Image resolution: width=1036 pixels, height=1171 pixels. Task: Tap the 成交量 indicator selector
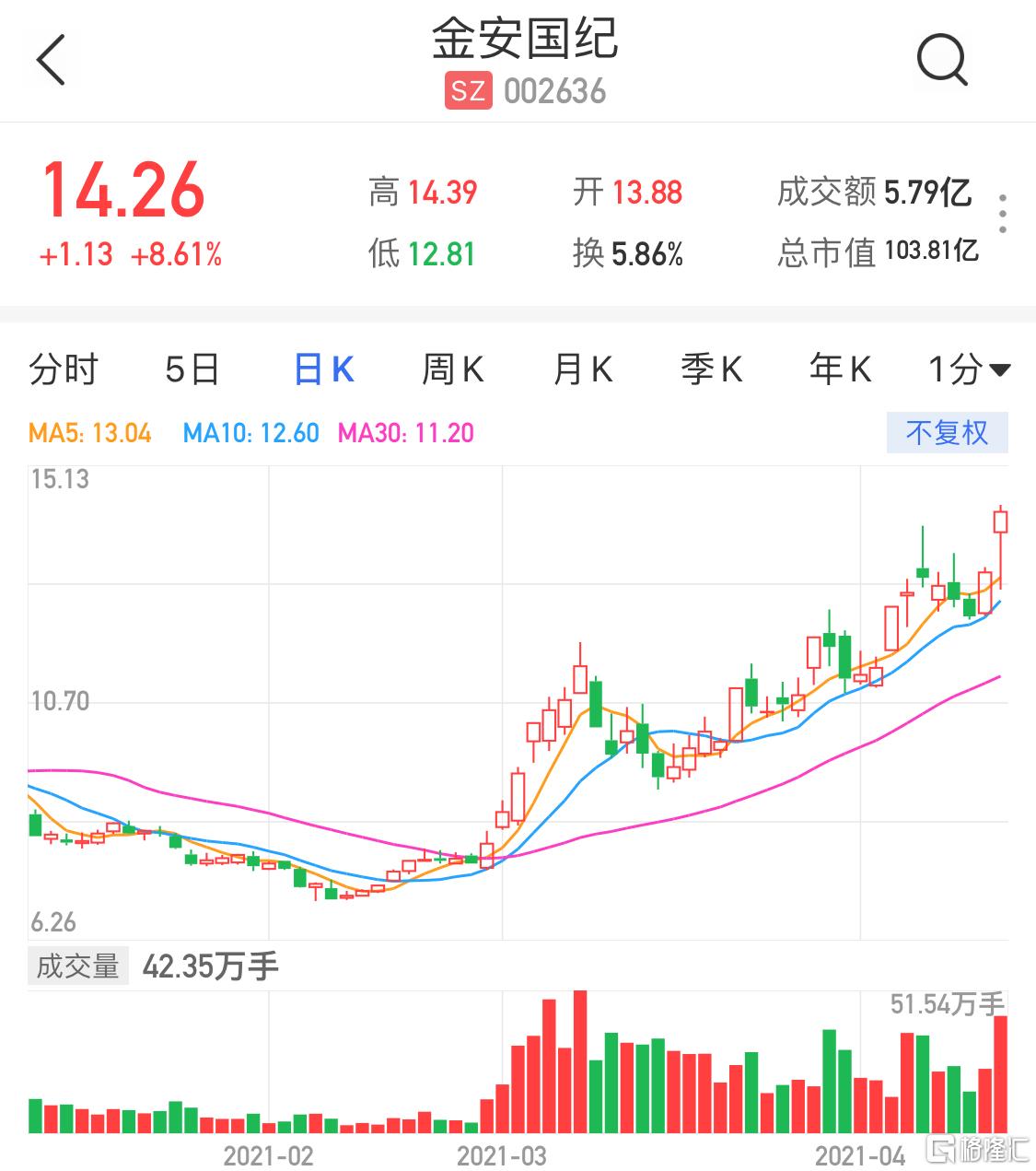pos(78,966)
